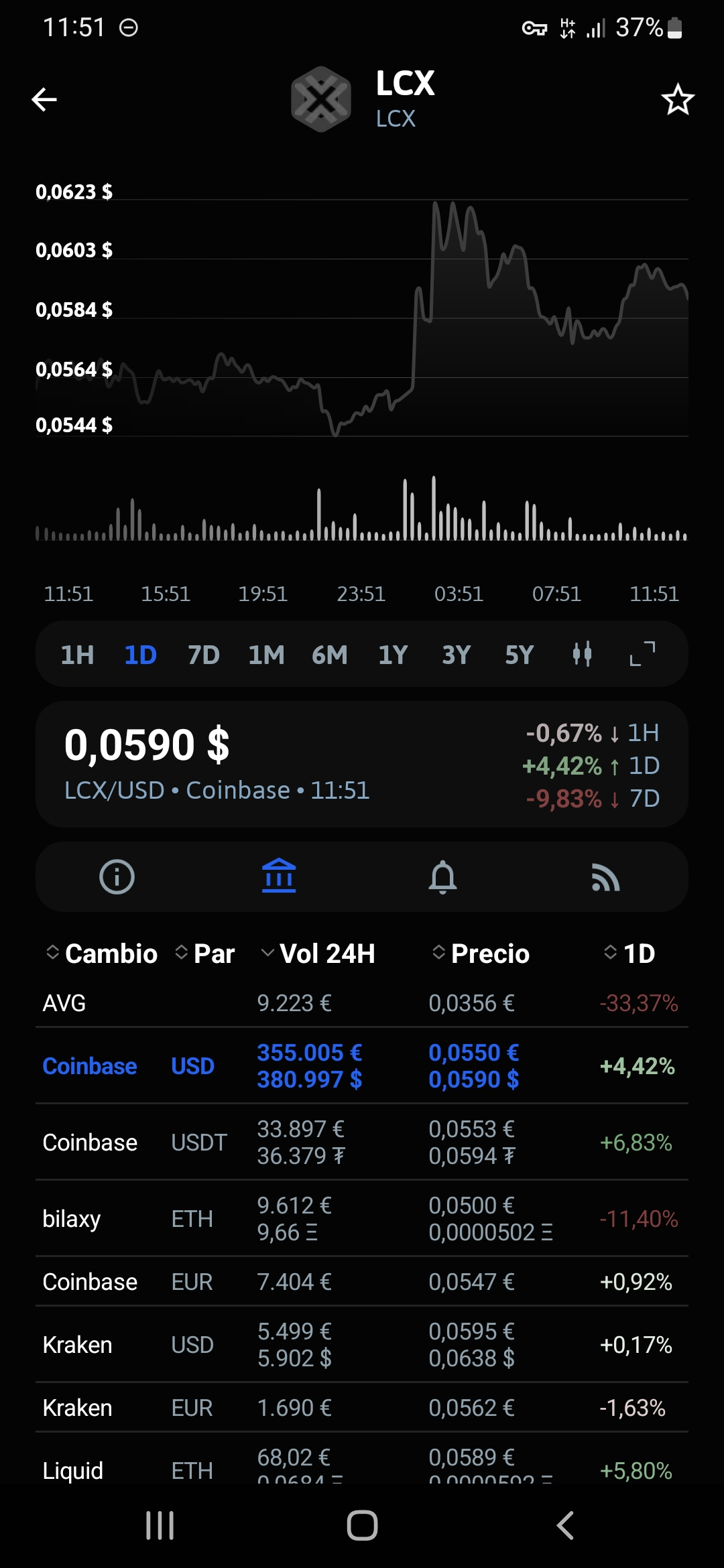Select the Kraken USD market row
The height and width of the screenshot is (1568, 724).
362,1345
